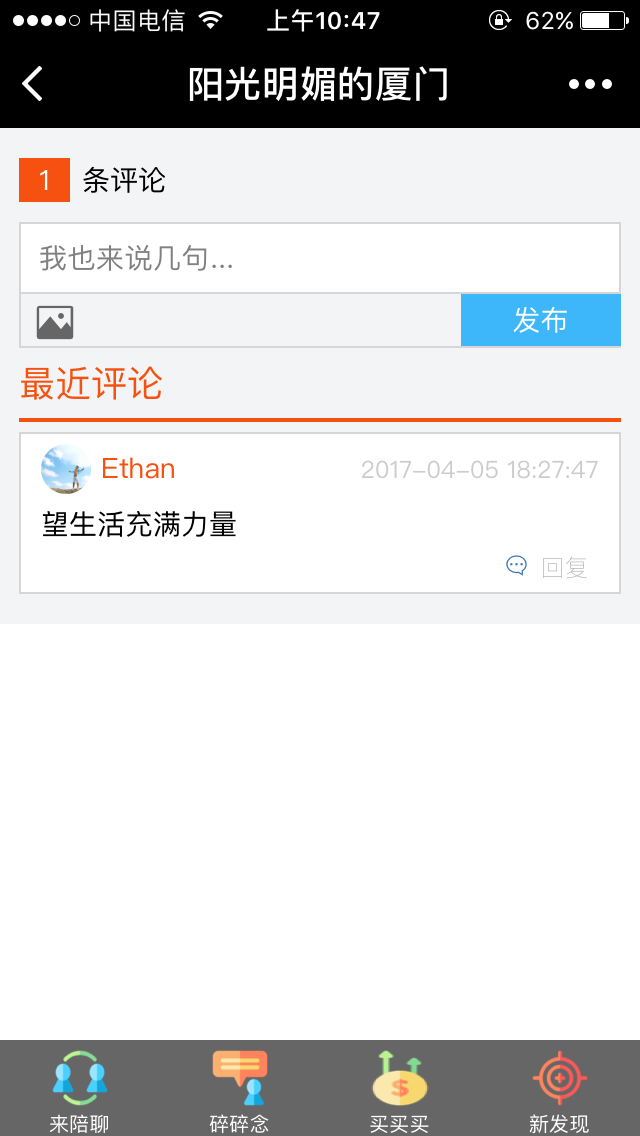Open Ethan's profile avatar
The width and height of the screenshot is (640, 1136).
(66, 469)
